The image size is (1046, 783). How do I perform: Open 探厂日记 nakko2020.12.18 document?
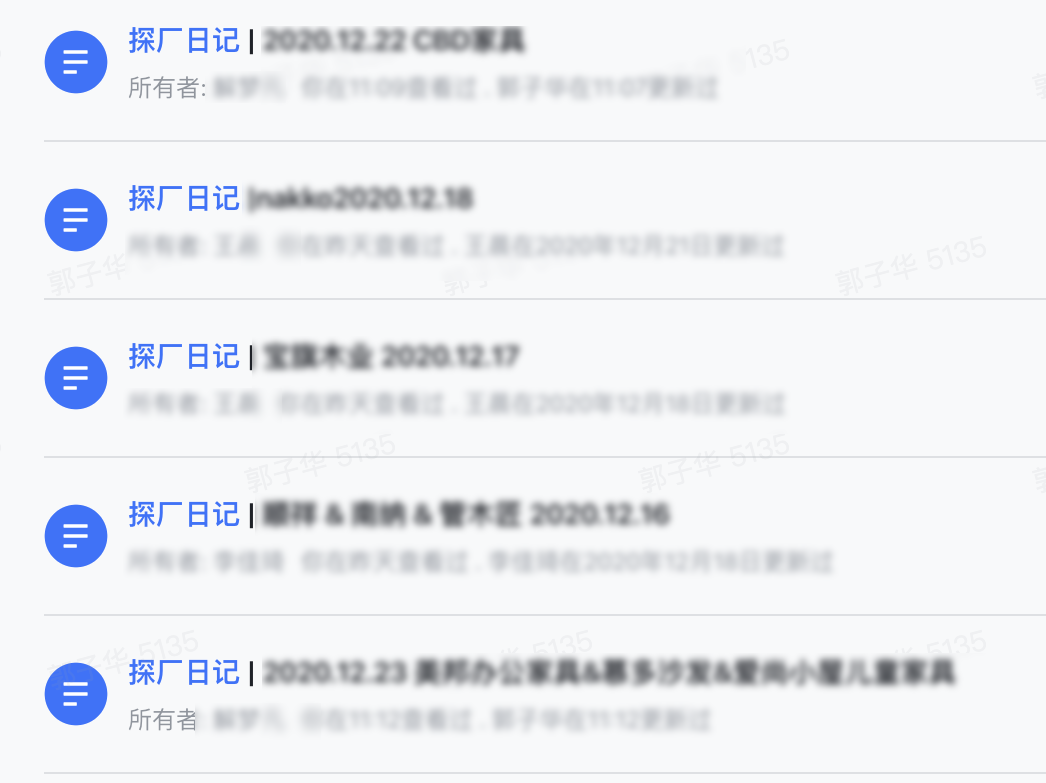[x=300, y=199]
